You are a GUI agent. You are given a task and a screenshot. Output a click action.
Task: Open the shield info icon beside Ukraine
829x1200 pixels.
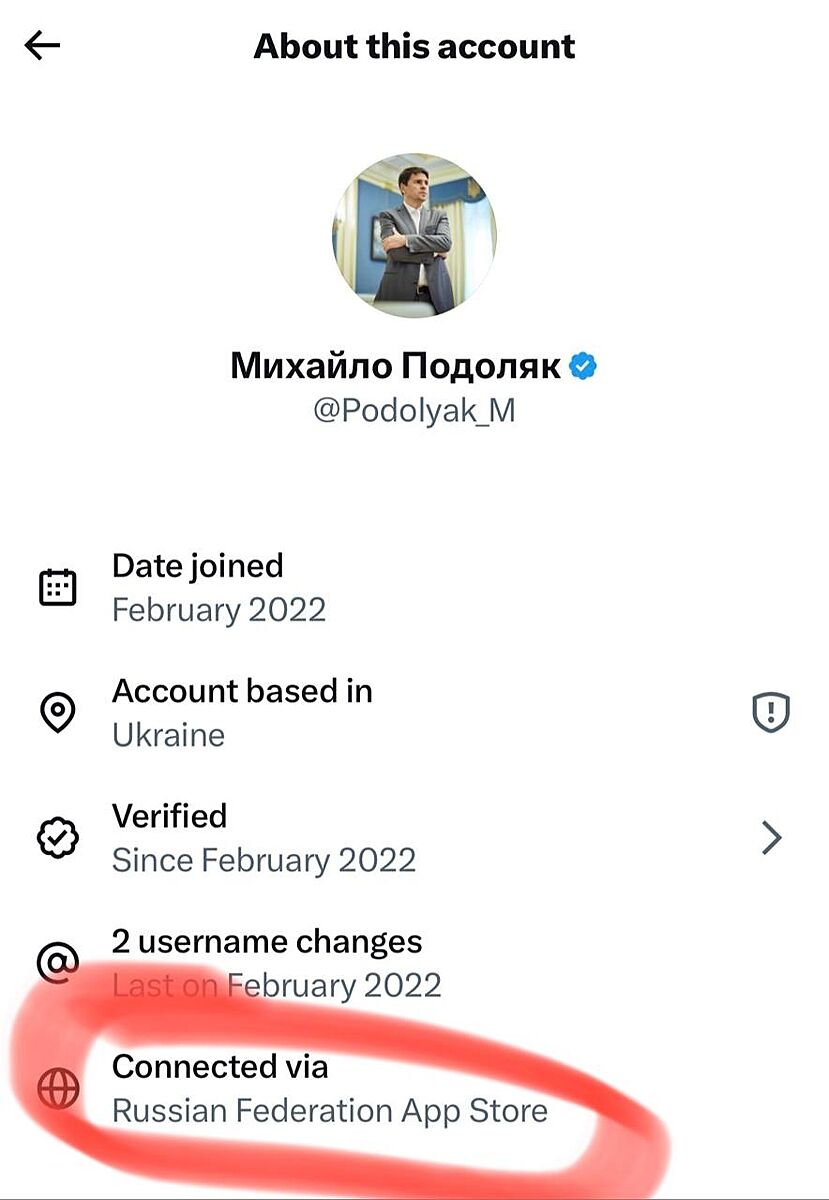click(770, 713)
